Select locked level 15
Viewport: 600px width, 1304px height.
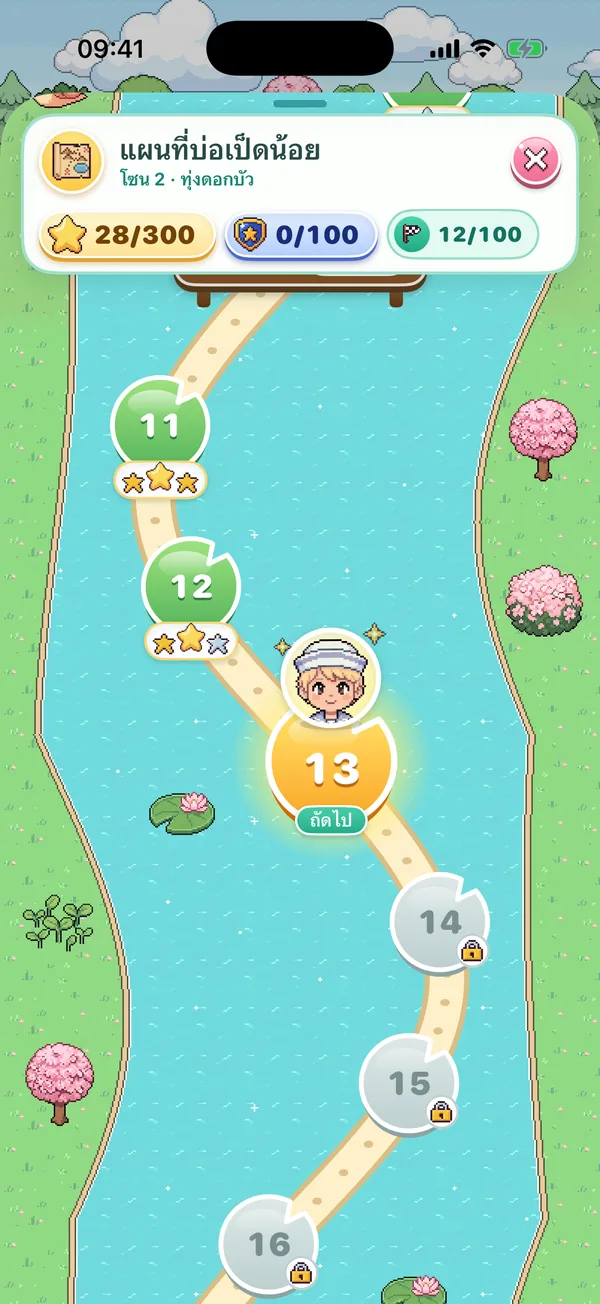pyautogui.click(x=409, y=1083)
